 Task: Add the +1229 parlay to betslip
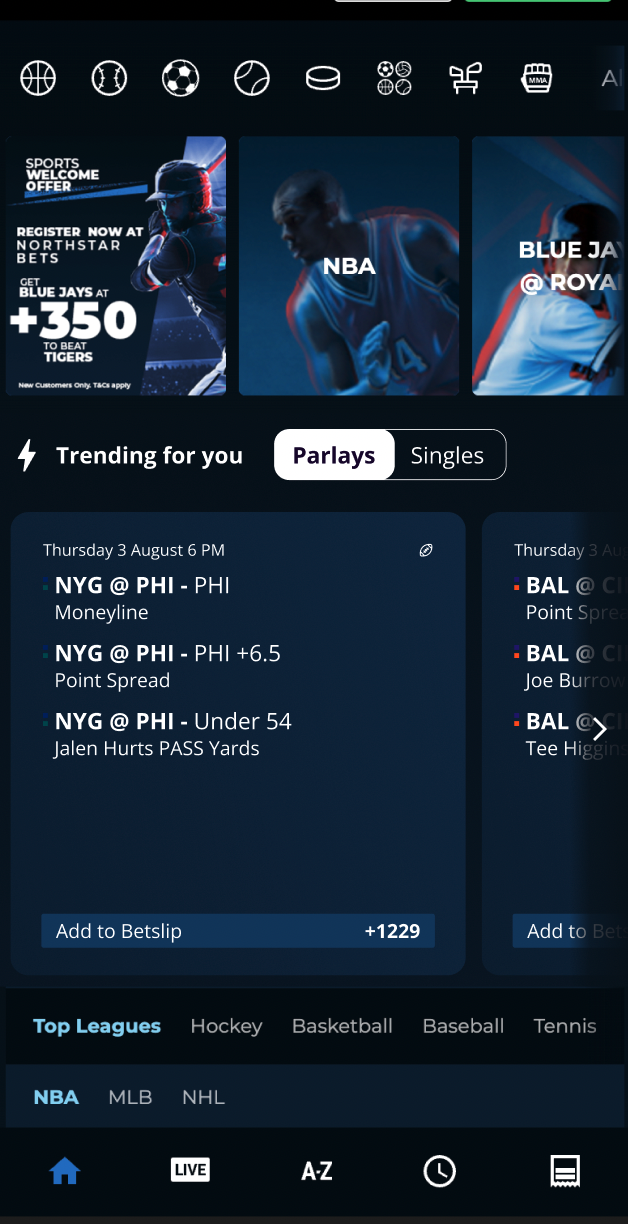point(238,931)
